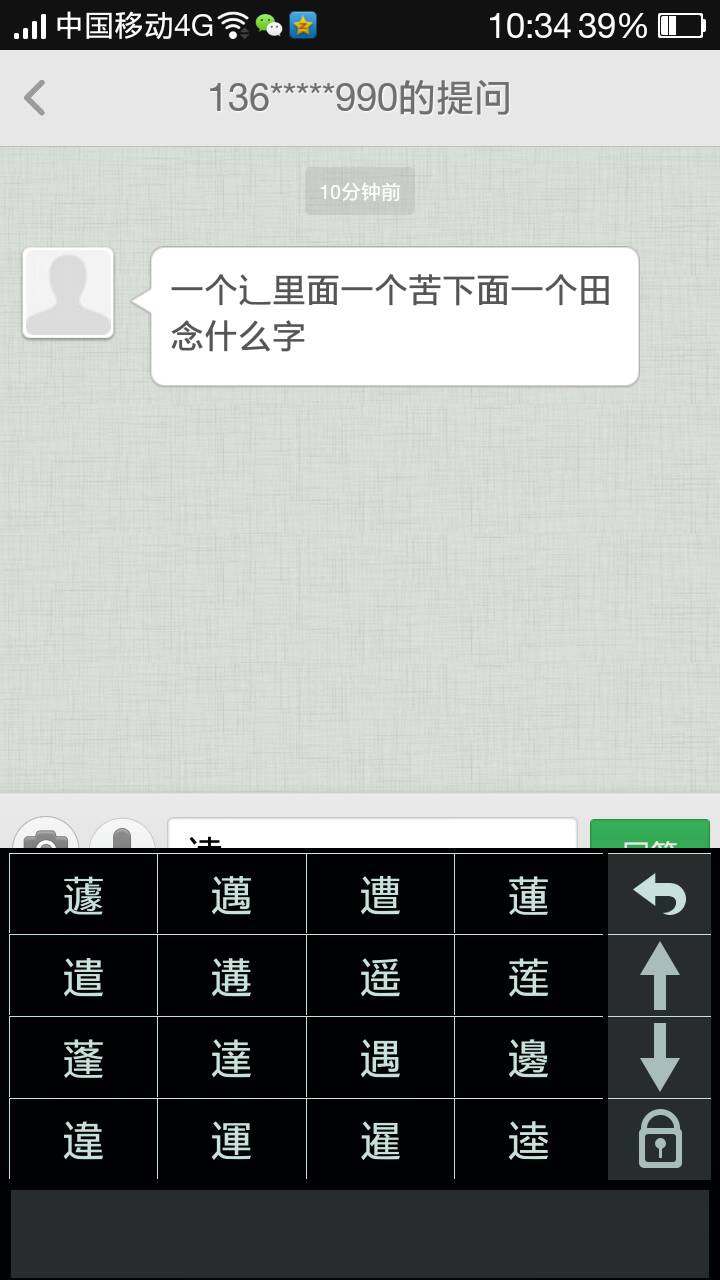Pick candidate character 遭
The image size is (720, 1280).
pos(380,895)
